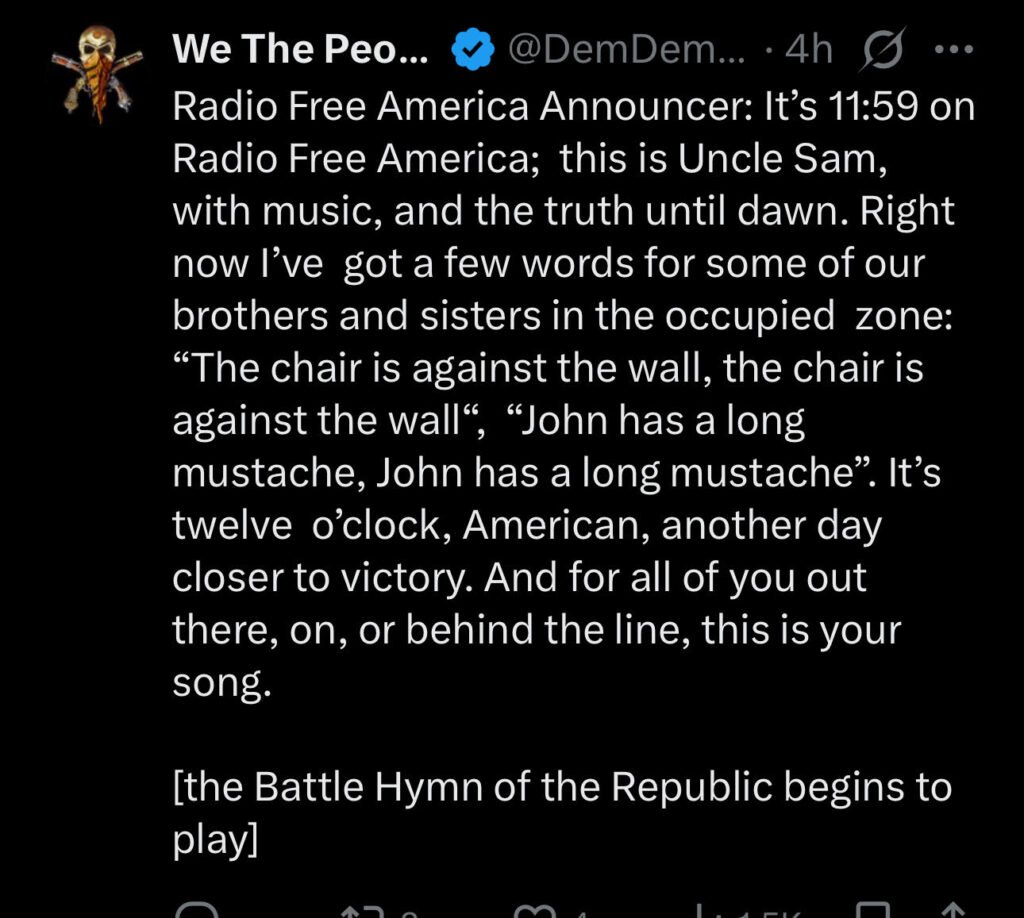View the post analytics icon
1024x918 pixels.
(700, 911)
